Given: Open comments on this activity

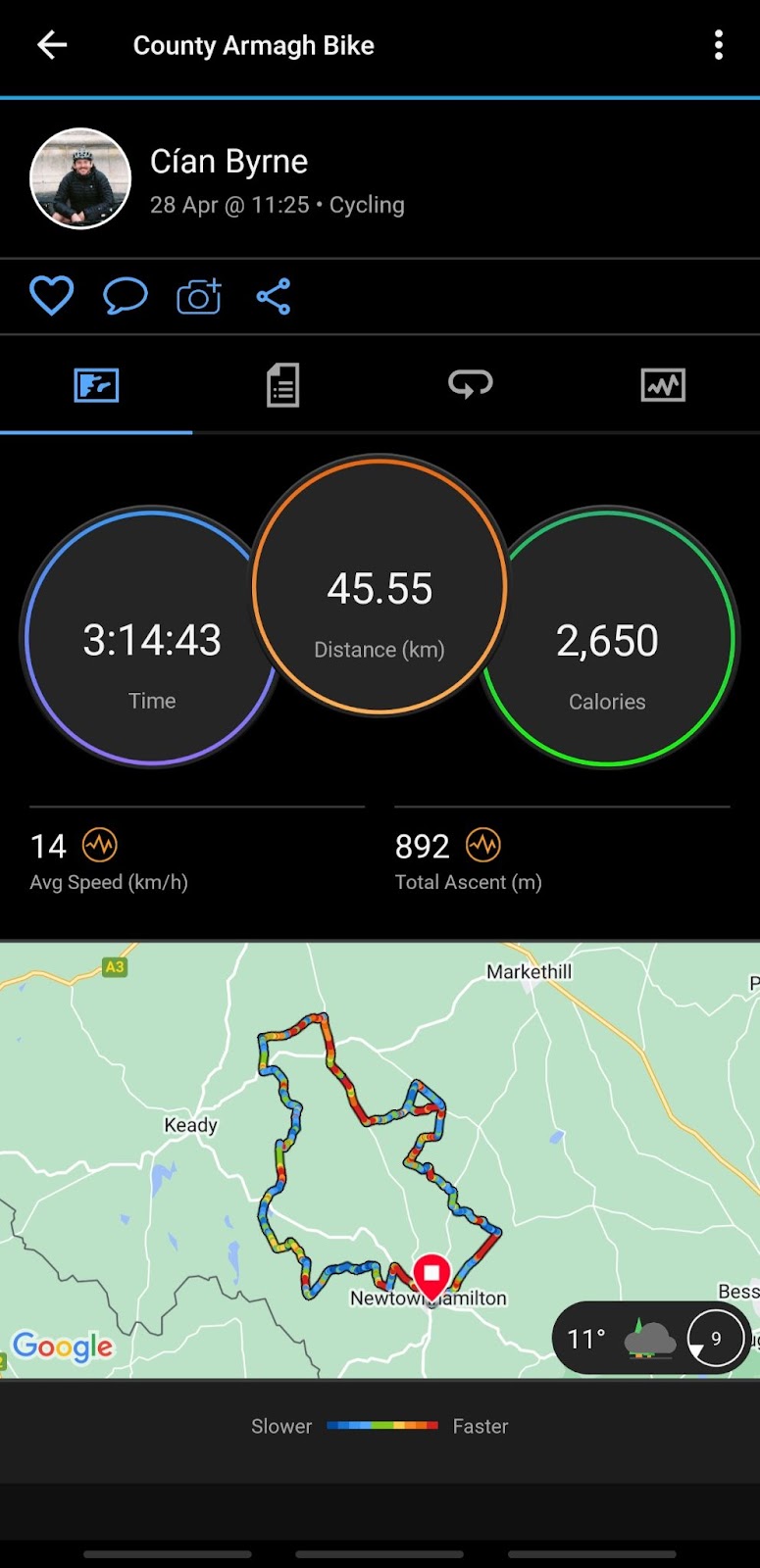Looking at the screenshot, I should (x=126, y=296).
